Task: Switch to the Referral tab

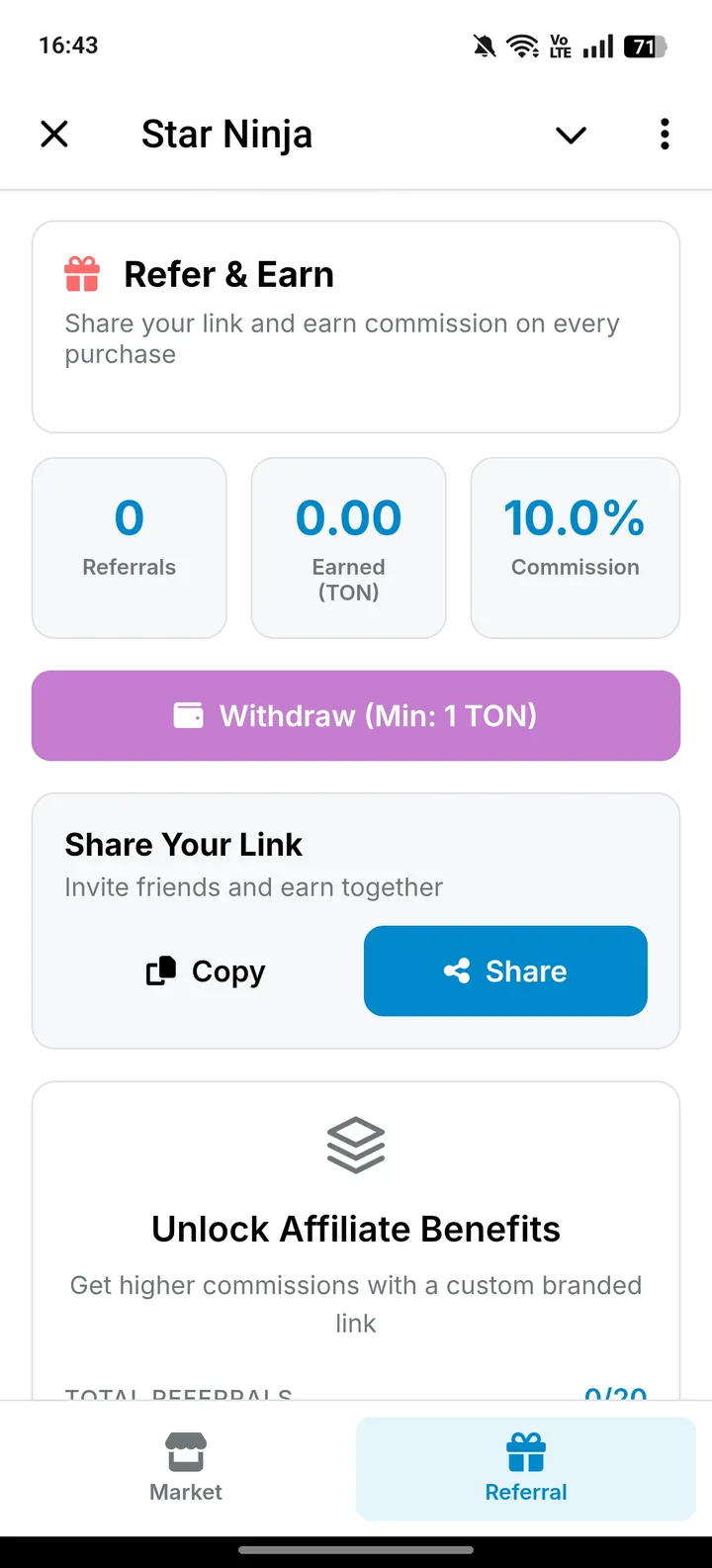Action: click(525, 1468)
